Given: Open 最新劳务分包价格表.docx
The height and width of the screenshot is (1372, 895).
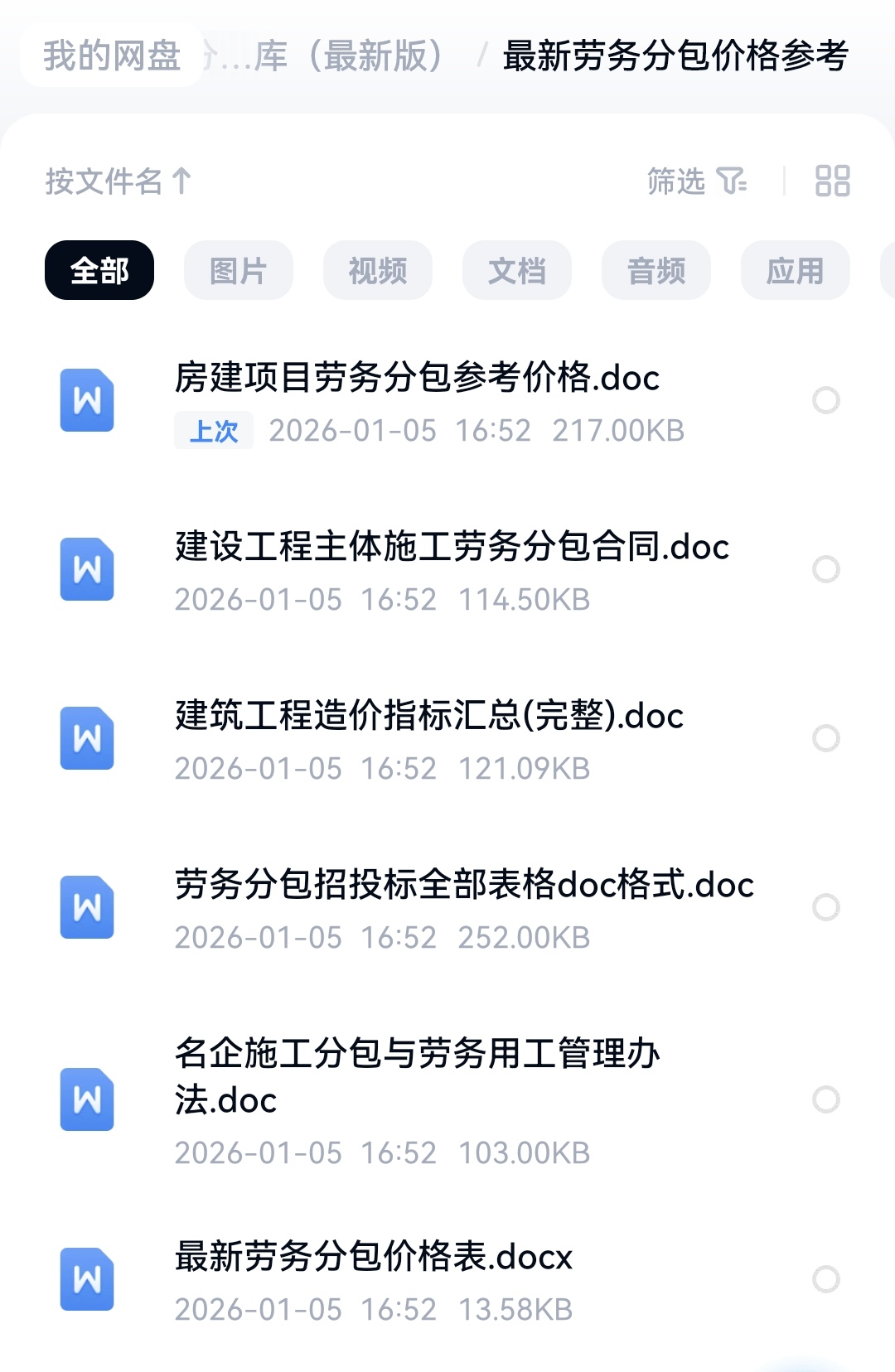Looking at the screenshot, I should click(x=373, y=1258).
